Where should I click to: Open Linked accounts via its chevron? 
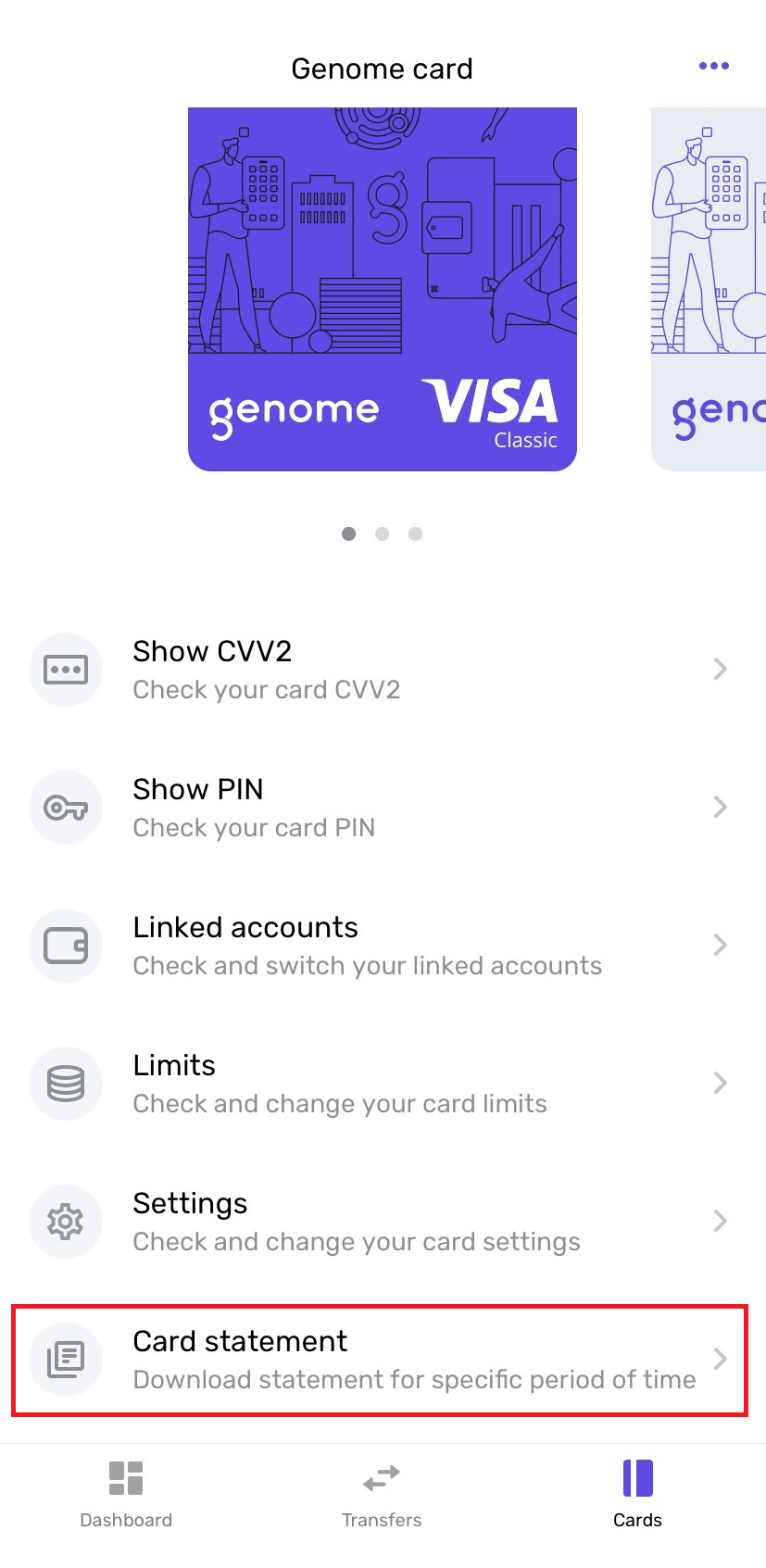coord(721,945)
